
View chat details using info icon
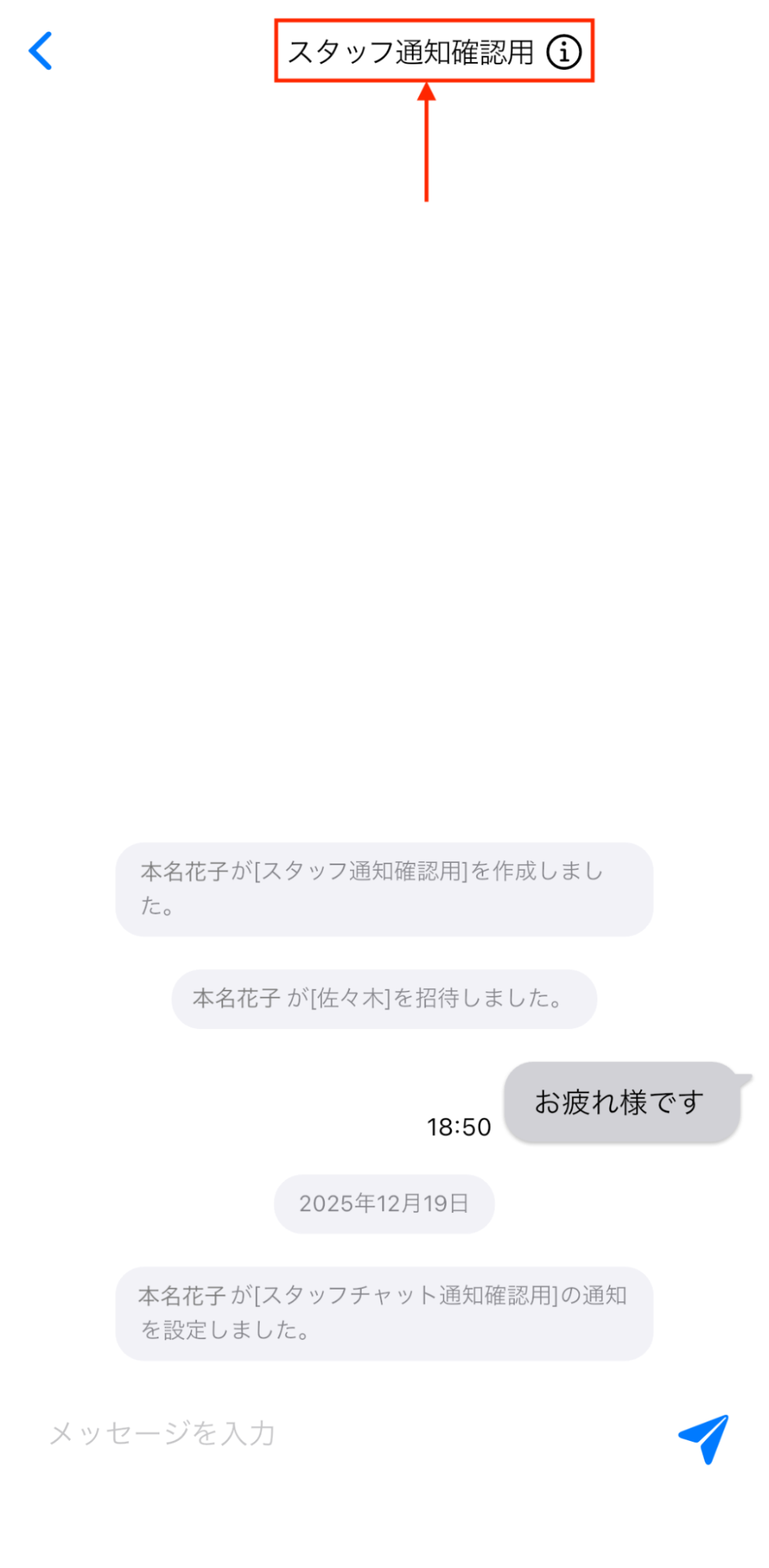[x=563, y=52]
